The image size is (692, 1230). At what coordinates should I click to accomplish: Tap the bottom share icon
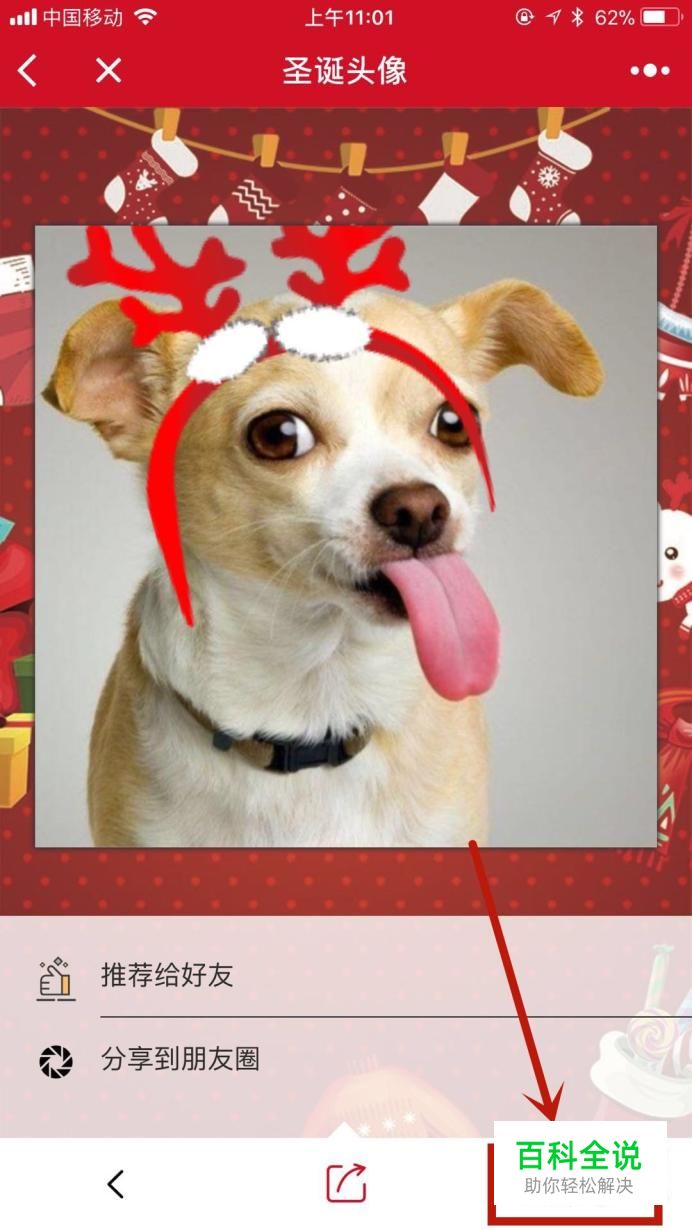(x=346, y=1184)
